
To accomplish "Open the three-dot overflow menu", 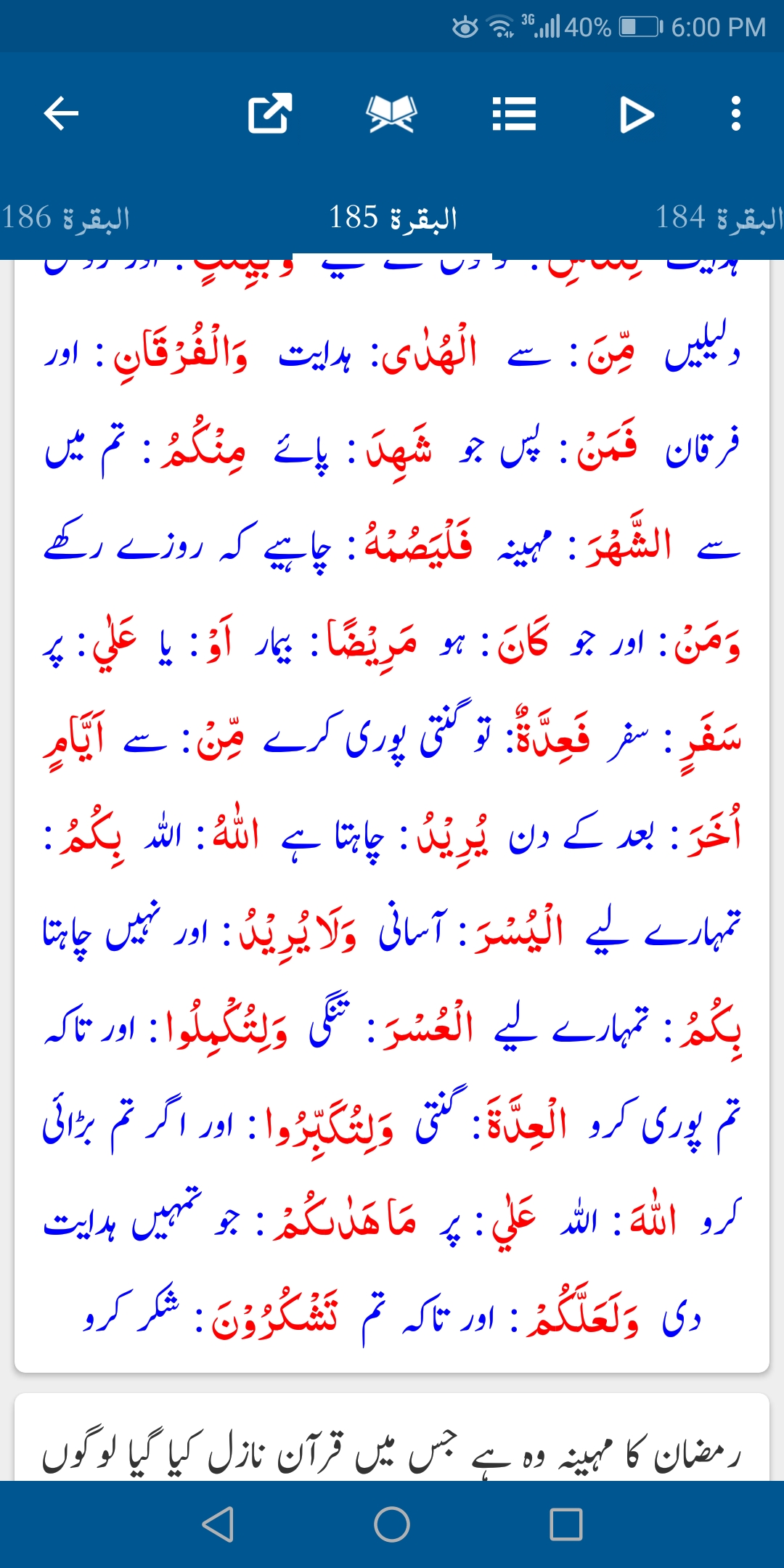I will [x=736, y=114].
